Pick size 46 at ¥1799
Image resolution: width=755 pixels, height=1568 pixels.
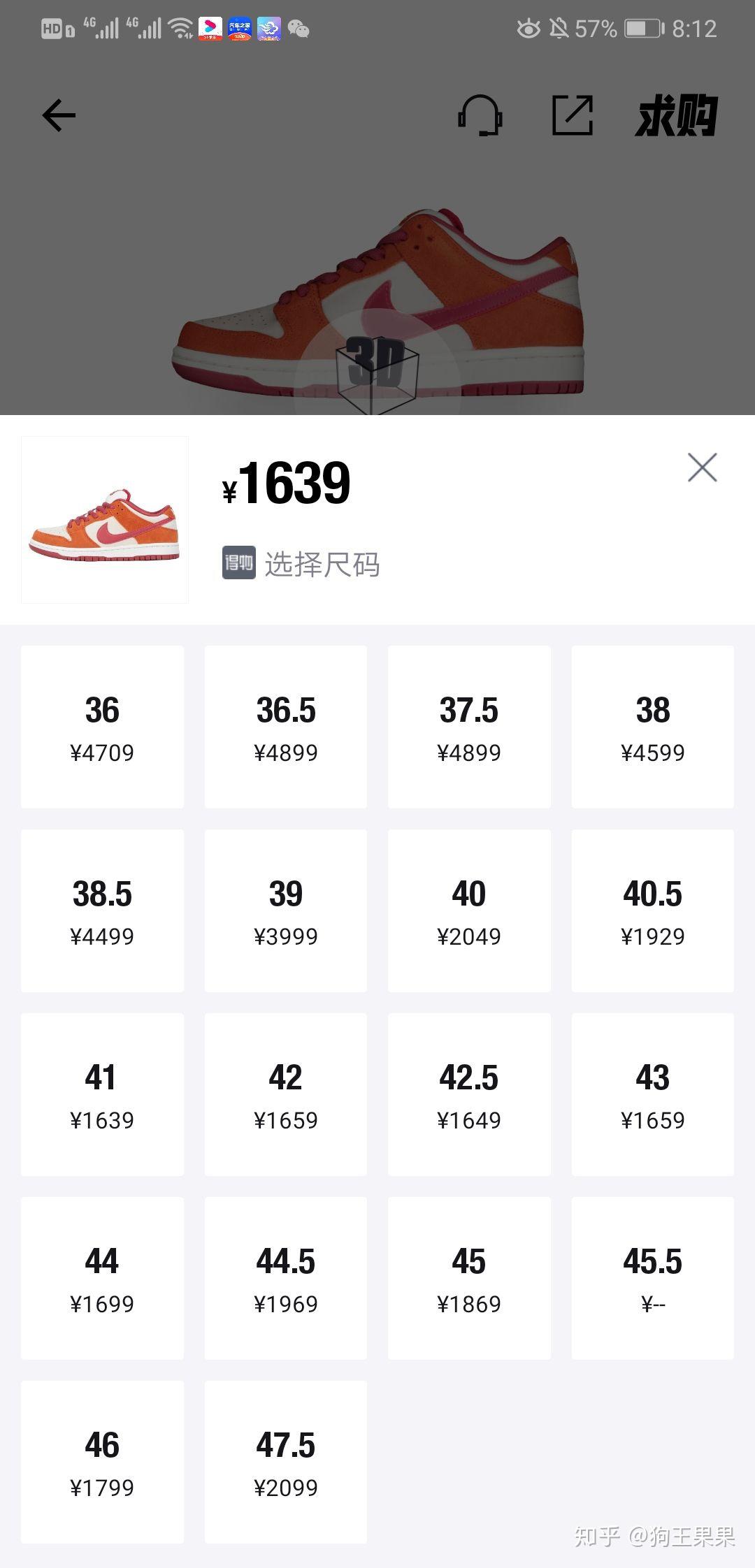(102, 1462)
